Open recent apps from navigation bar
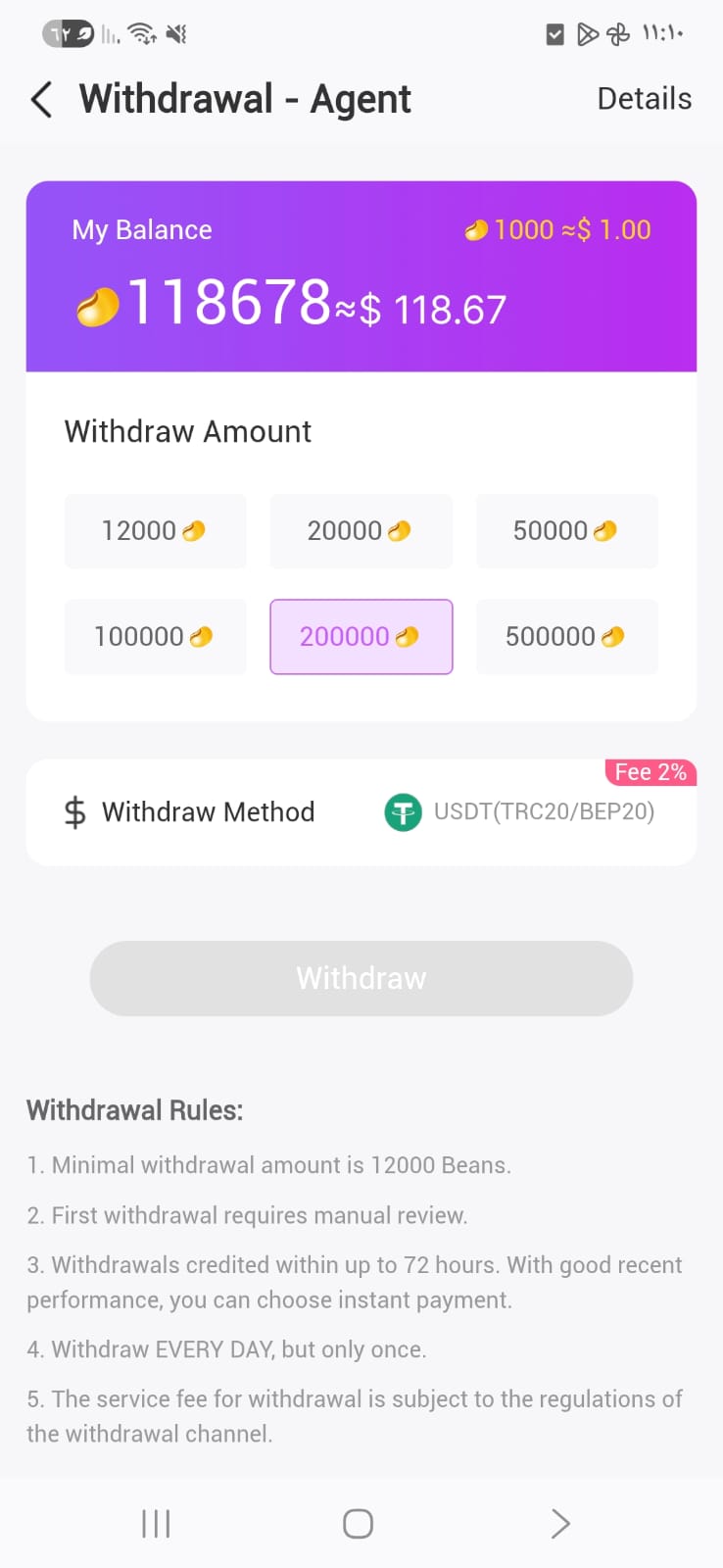The image size is (723, 1568). coord(156,1524)
